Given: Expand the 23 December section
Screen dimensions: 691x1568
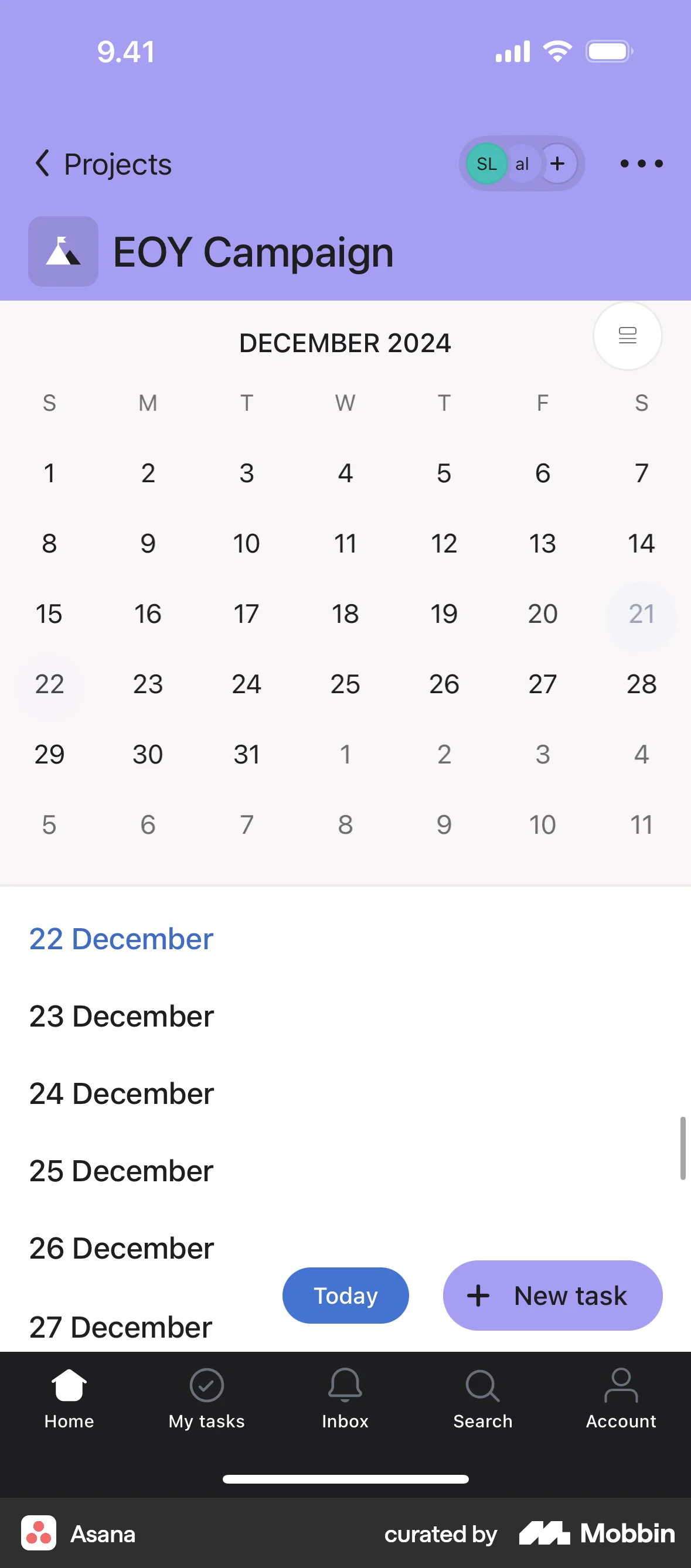Looking at the screenshot, I should click(x=121, y=1015).
